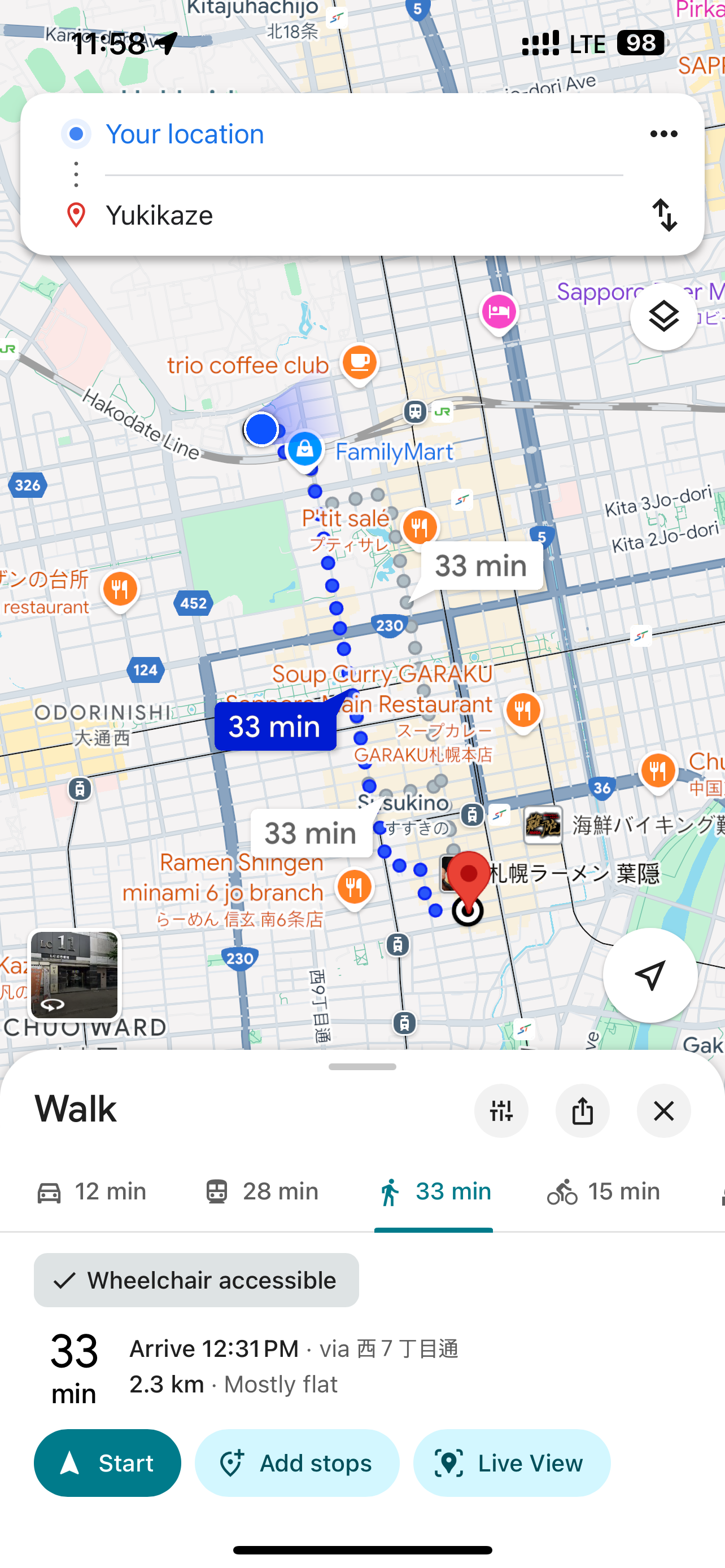Toggle the Wheelchair accessible chip

196,1280
